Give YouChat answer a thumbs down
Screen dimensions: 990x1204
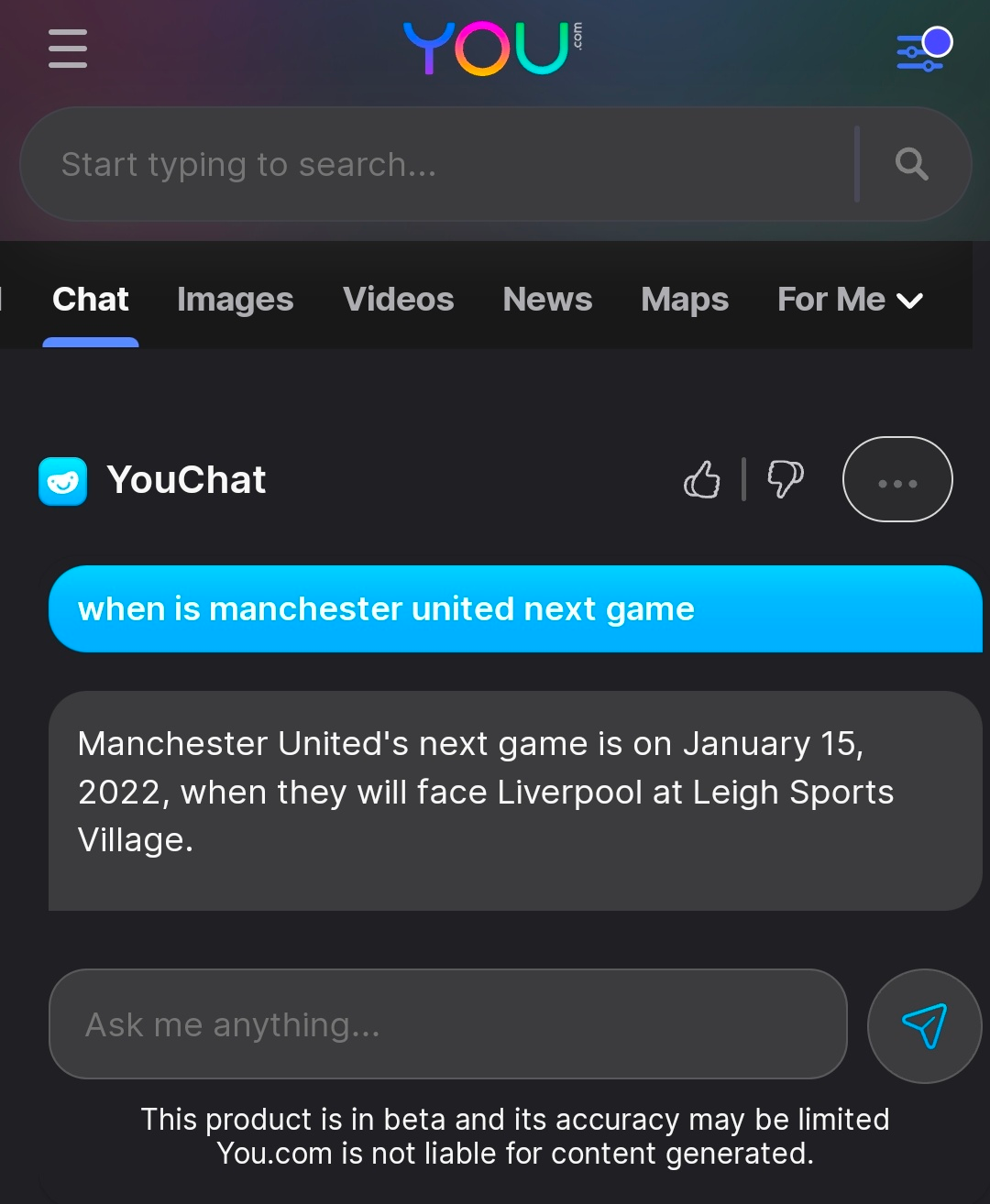click(785, 479)
